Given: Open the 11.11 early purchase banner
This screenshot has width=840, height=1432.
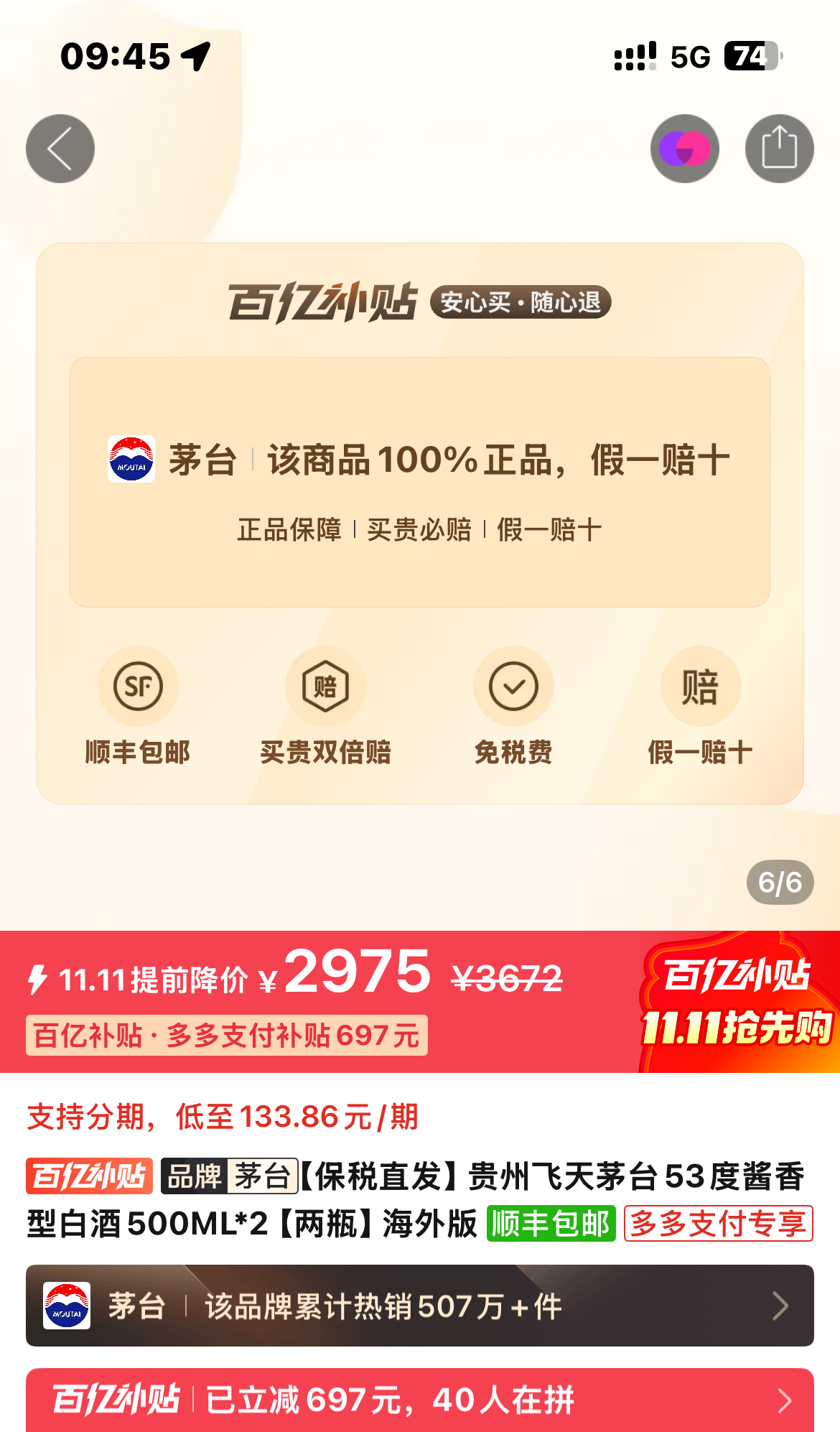Looking at the screenshot, I should click(737, 1002).
